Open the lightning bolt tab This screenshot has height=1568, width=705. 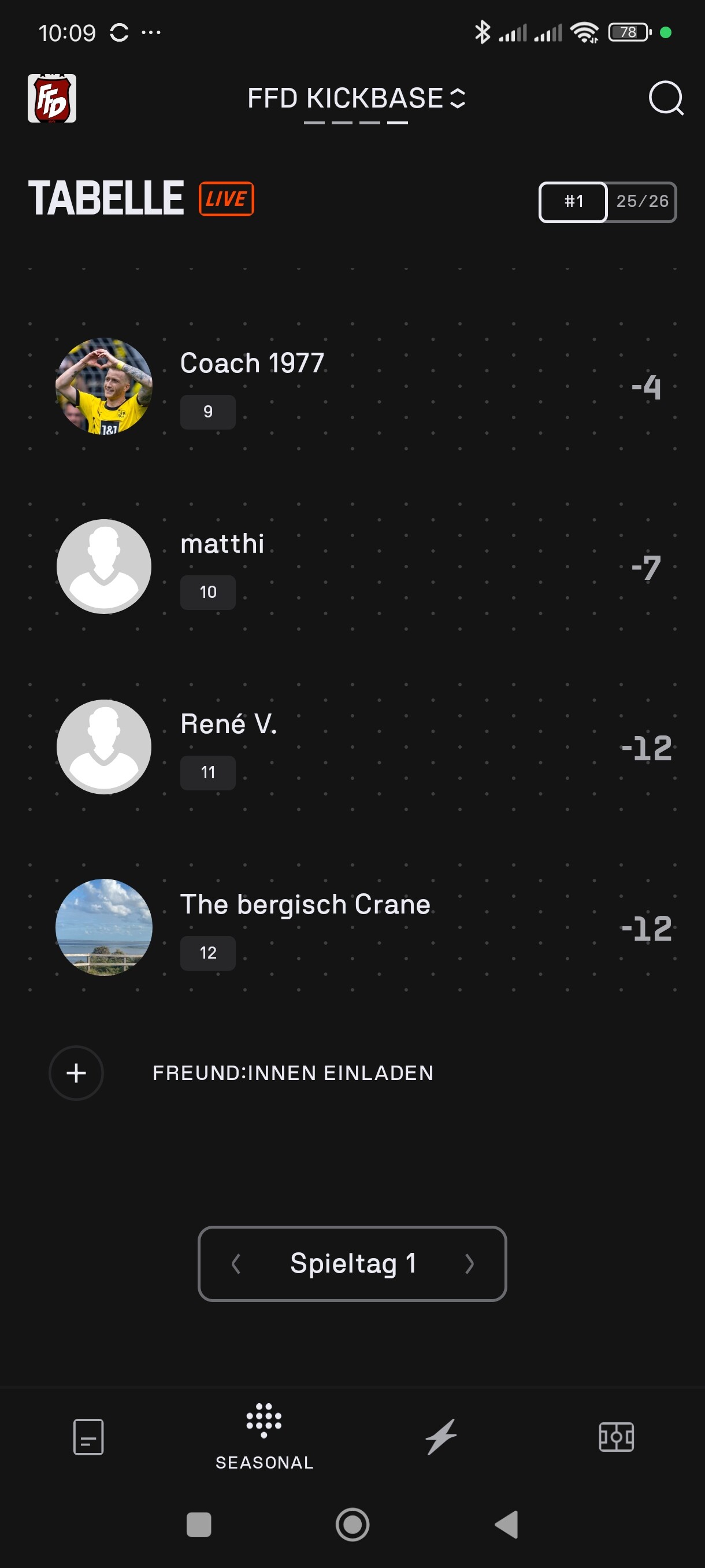(440, 1437)
